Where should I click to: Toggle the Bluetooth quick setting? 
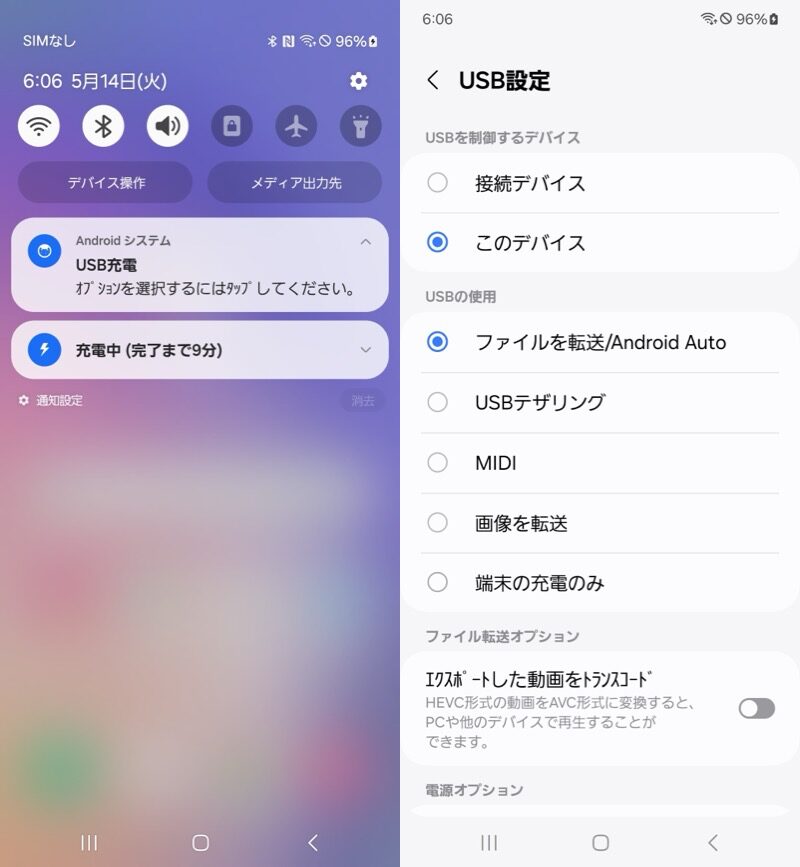coord(103,126)
